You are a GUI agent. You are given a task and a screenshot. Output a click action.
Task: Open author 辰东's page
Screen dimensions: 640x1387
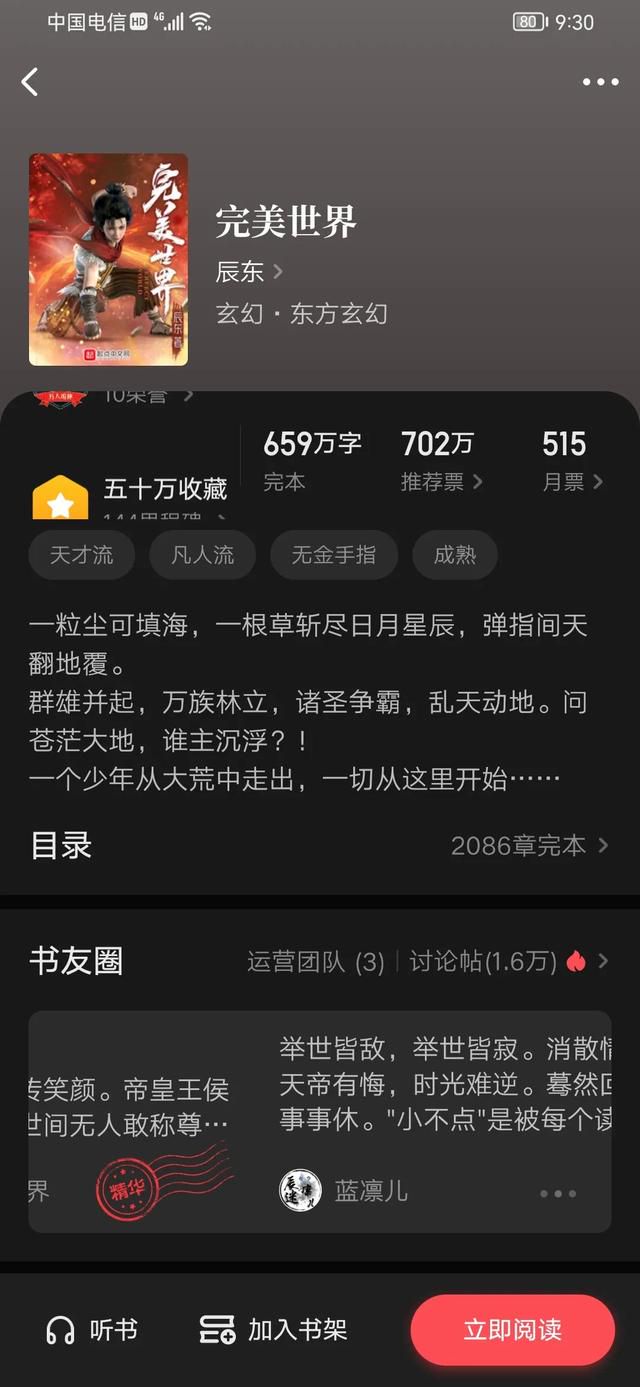pos(249,271)
